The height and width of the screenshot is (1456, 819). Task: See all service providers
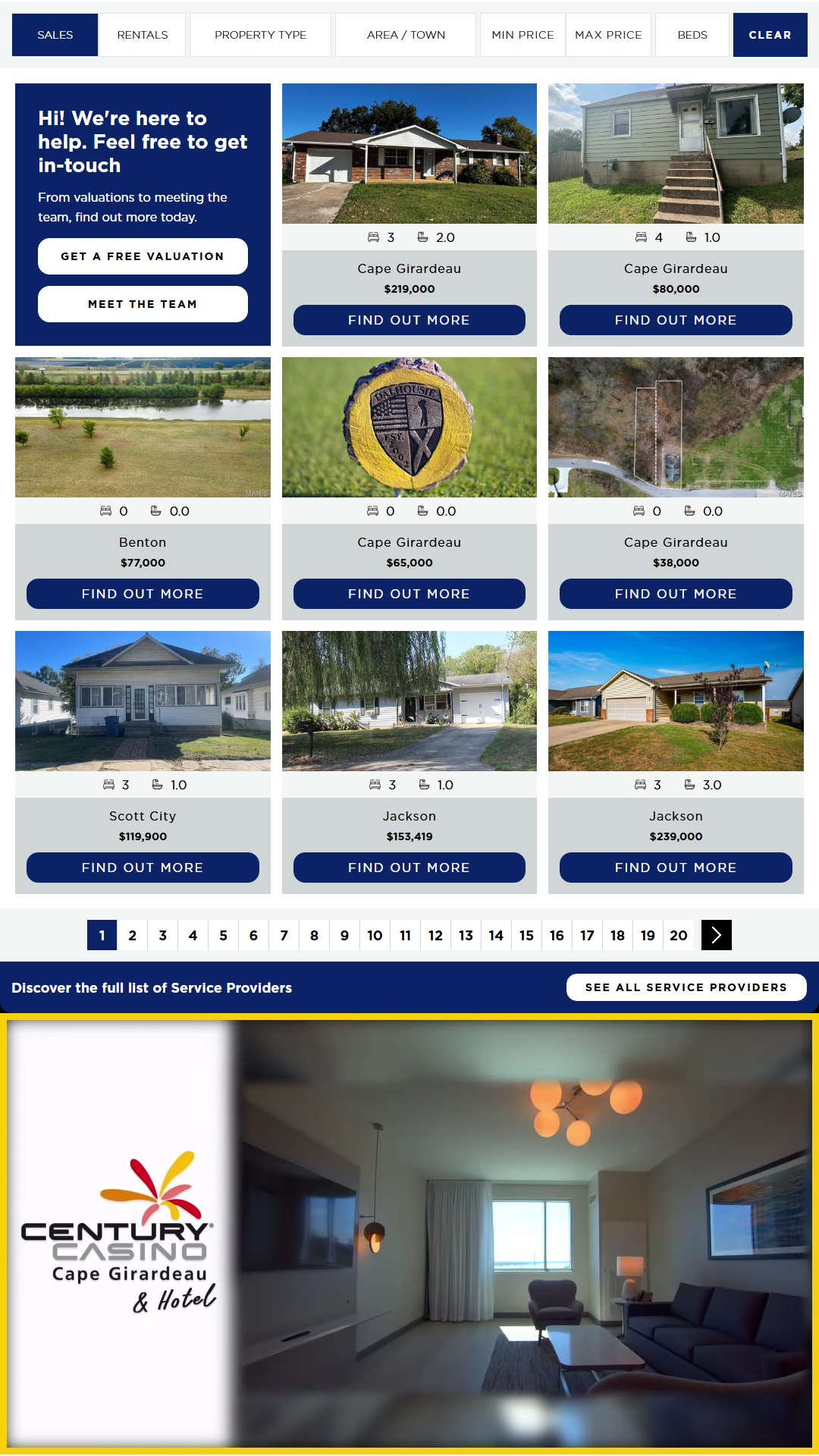tap(686, 987)
